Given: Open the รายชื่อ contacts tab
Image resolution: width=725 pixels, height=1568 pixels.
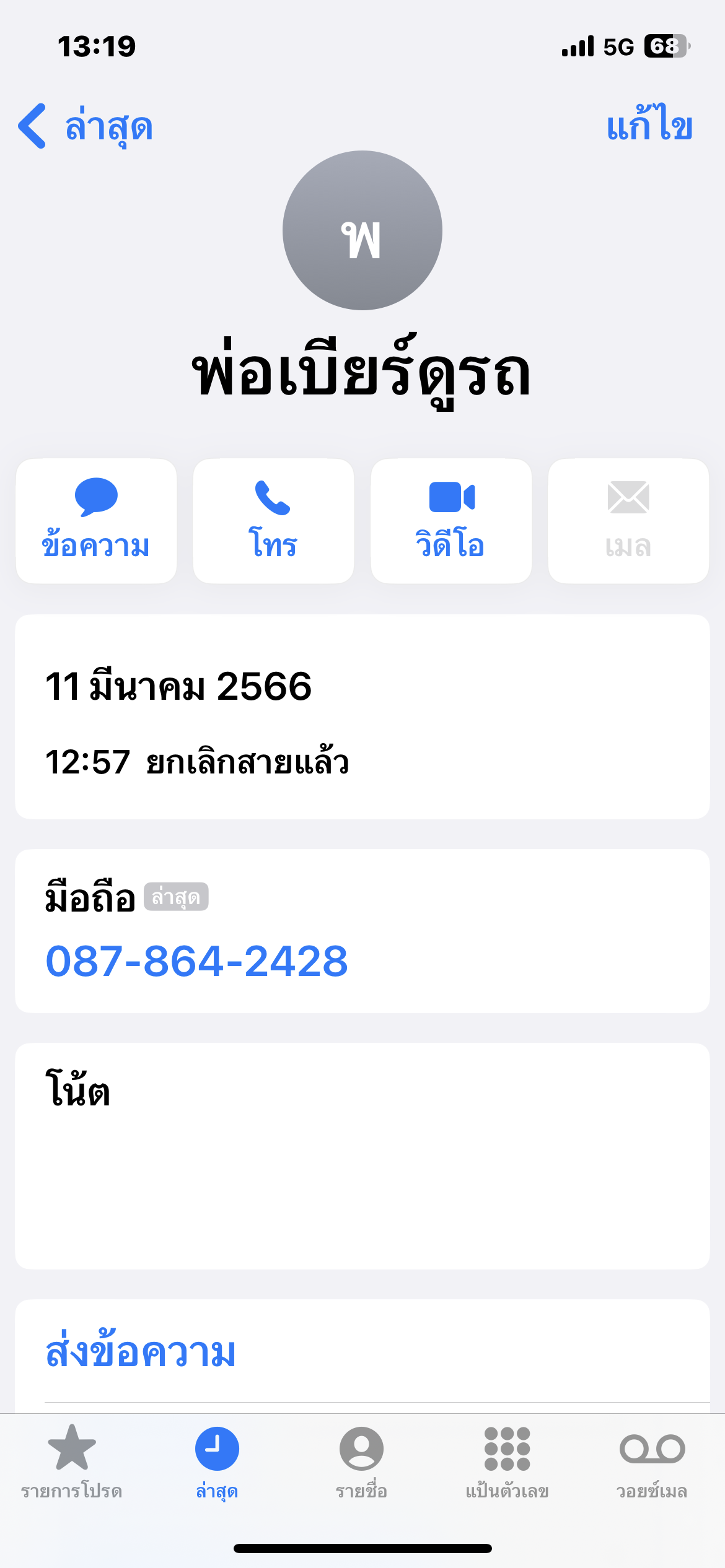Looking at the screenshot, I should 361,1463.
